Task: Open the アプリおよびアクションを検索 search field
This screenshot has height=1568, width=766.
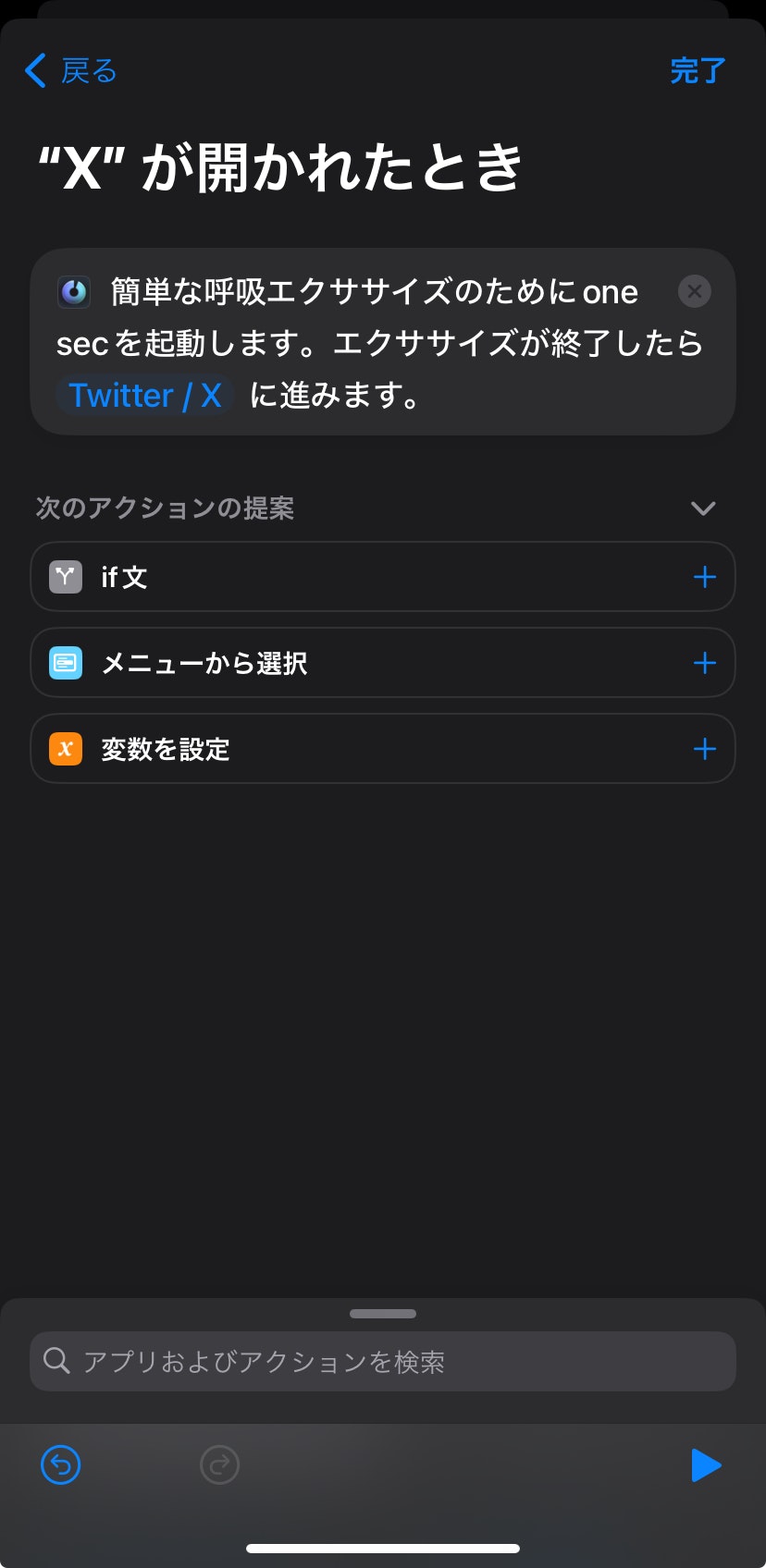Action: tap(383, 1361)
